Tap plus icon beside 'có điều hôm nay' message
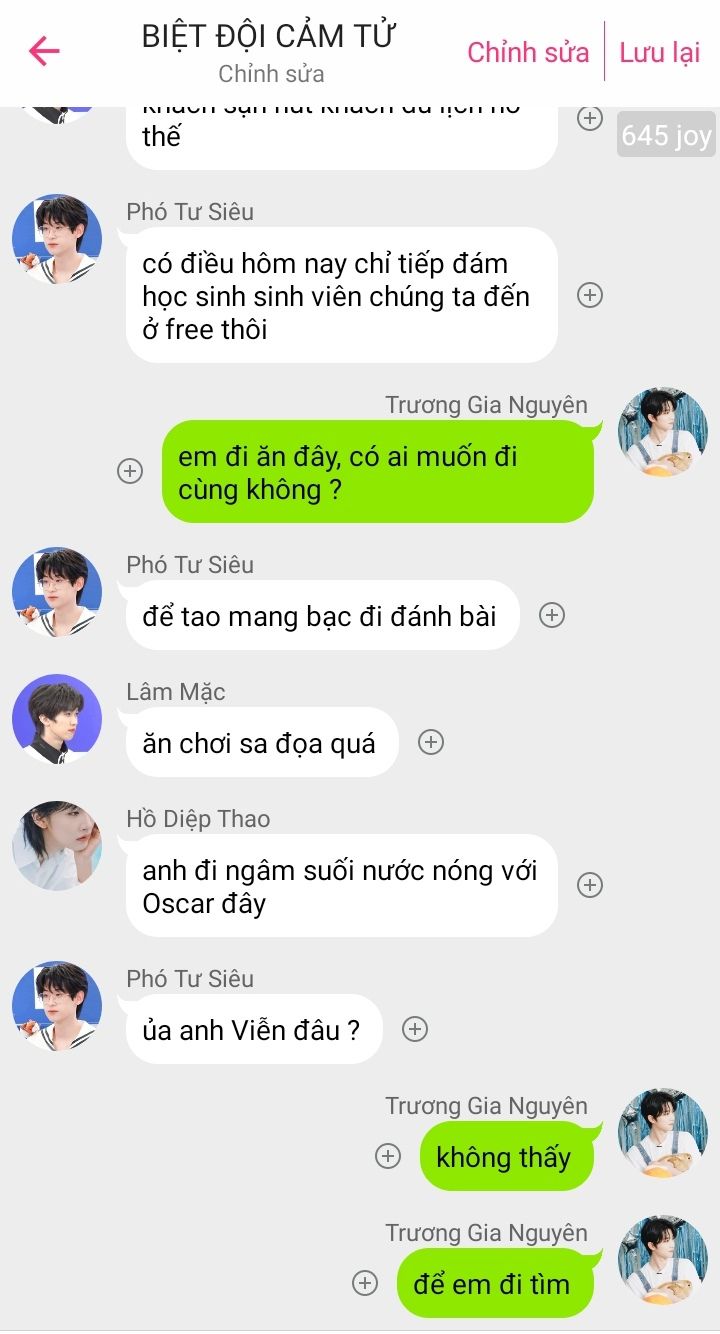The height and width of the screenshot is (1334, 720). (x=590, y=295)
